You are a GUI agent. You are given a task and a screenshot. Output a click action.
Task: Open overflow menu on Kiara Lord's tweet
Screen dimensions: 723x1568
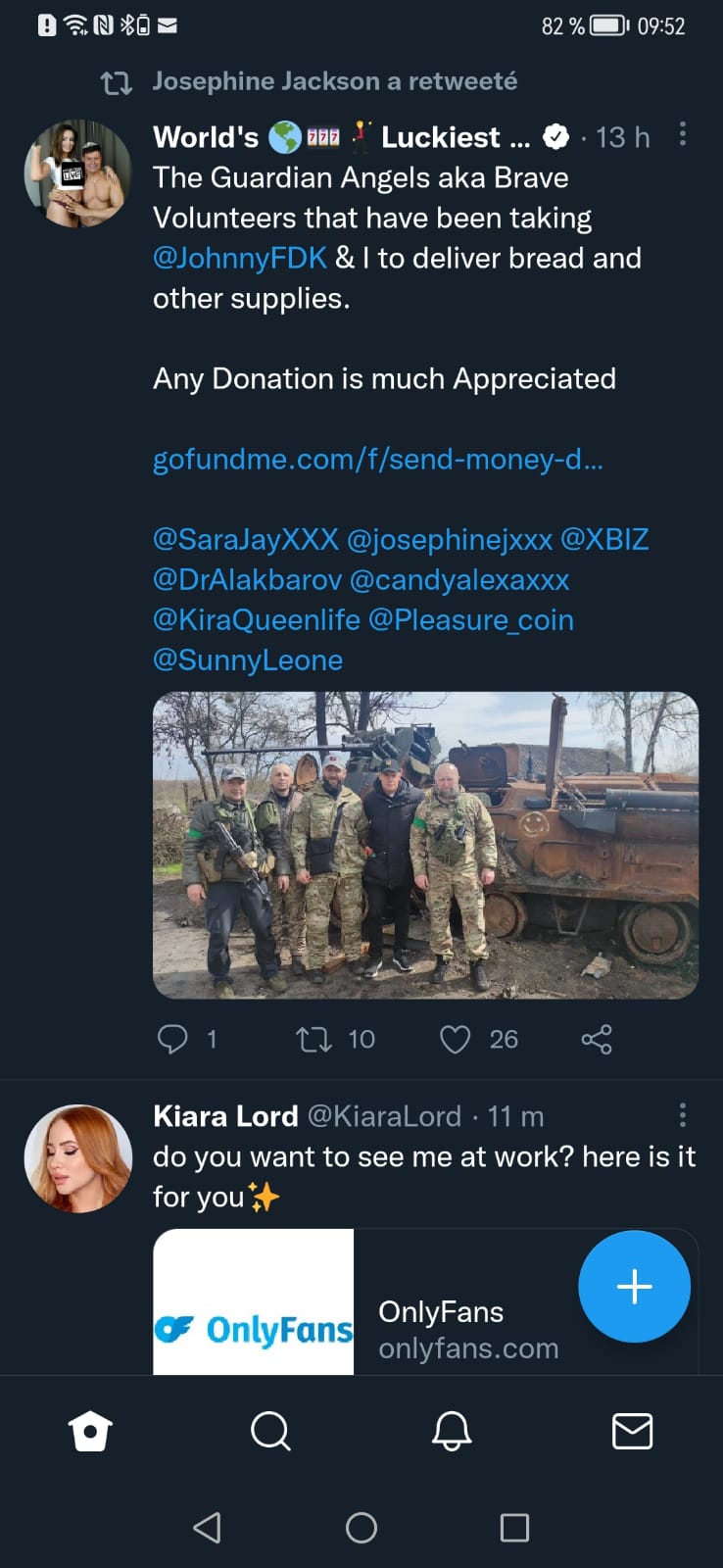[682, 1115]
